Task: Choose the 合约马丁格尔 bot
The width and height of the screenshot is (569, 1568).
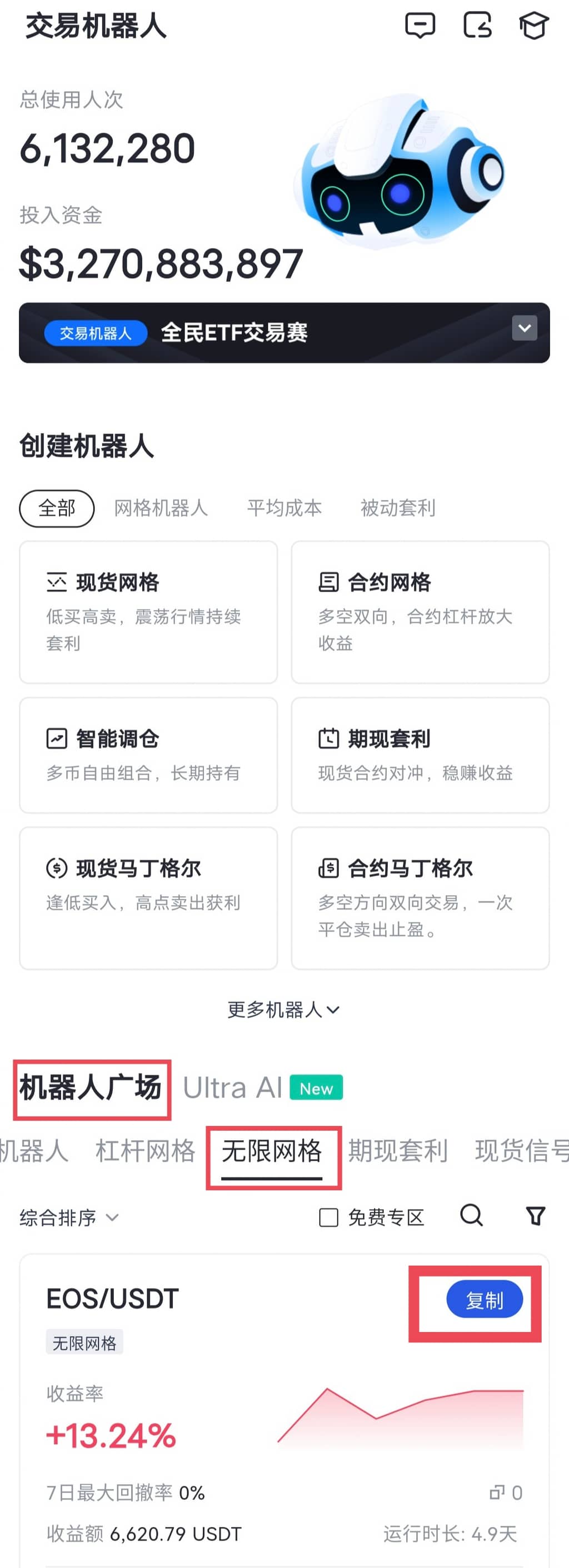Action: pyautogui.click(x=420, y=897)
